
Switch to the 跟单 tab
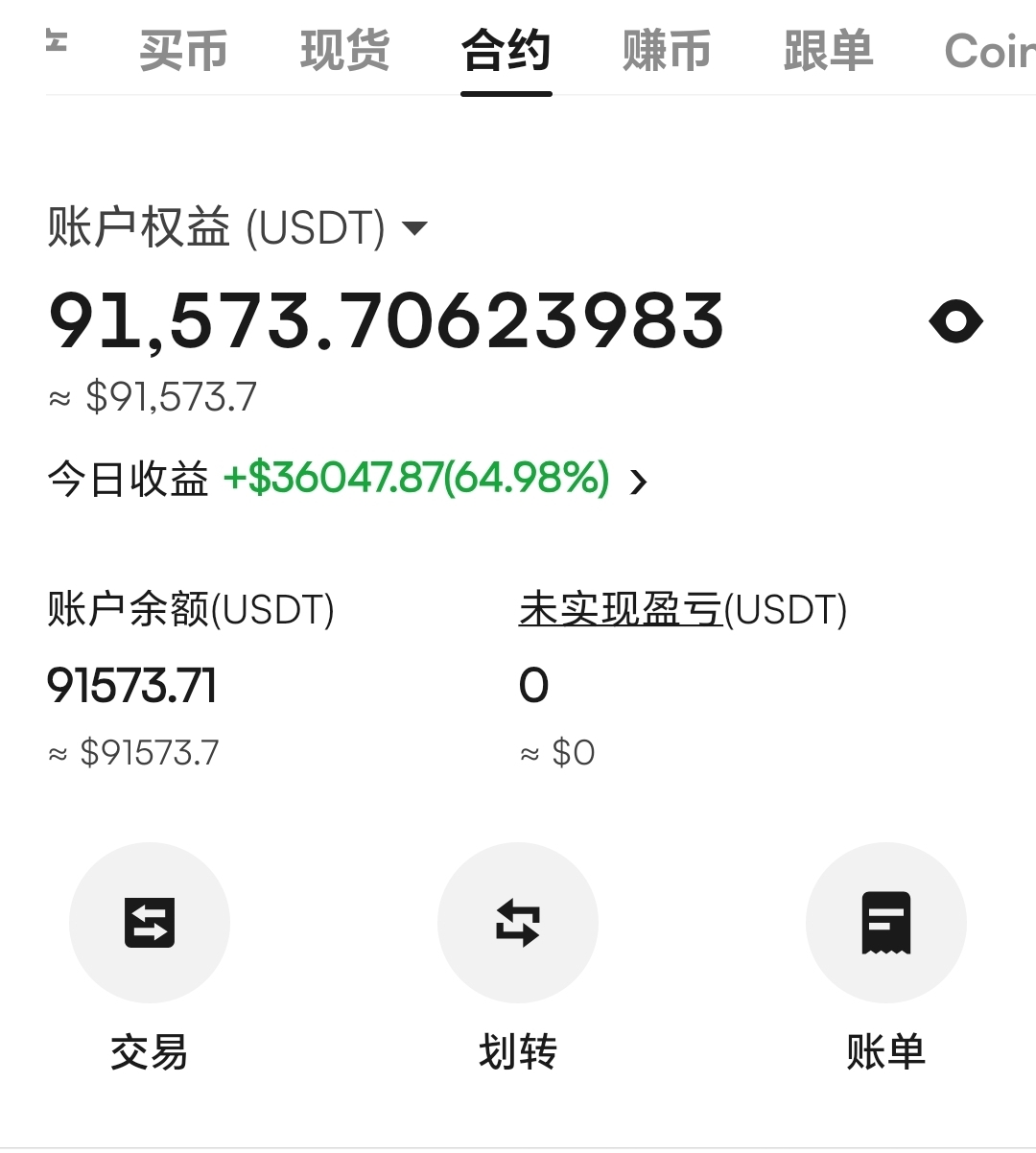pos(829,53)
